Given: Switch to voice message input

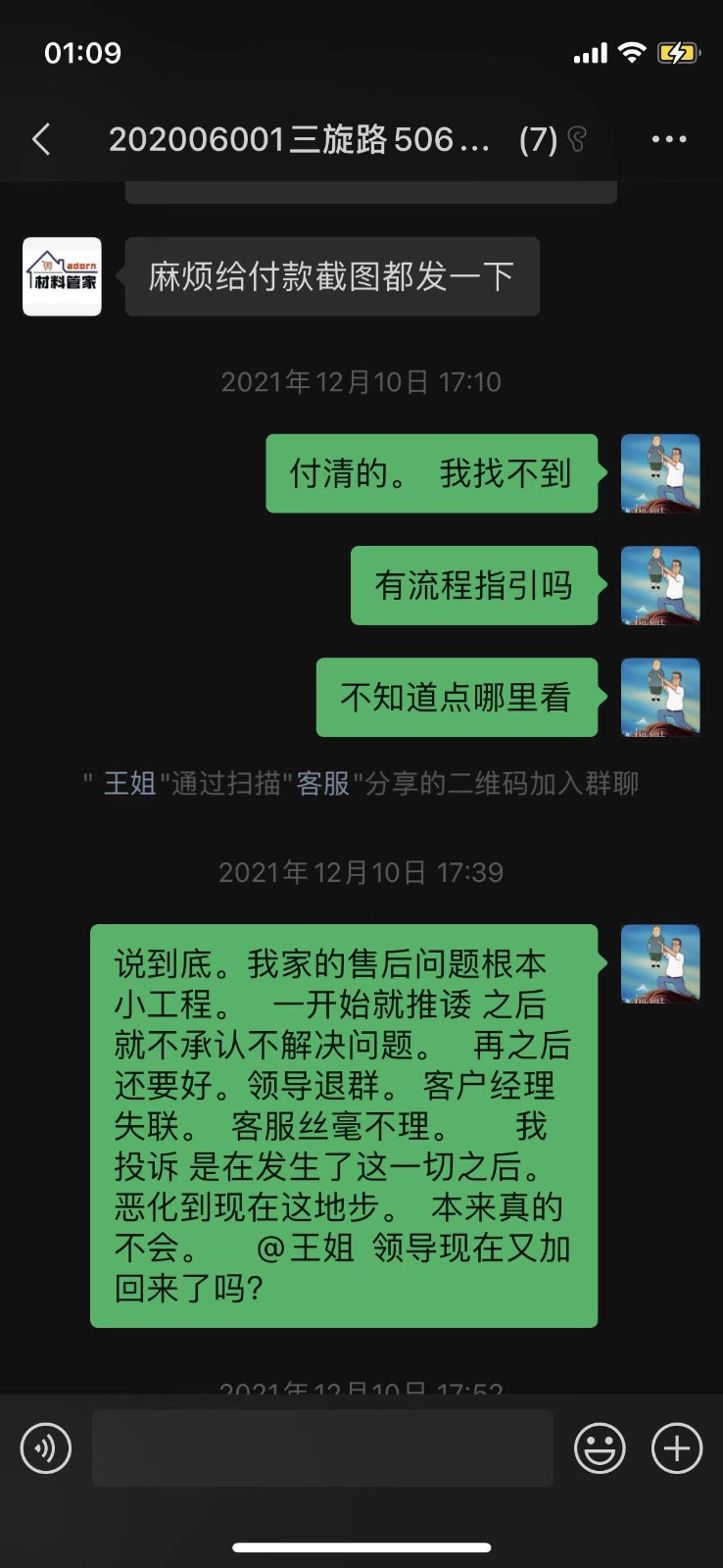Looking at the screenshot, I should pyautogui.click(x=46, y=1448).
